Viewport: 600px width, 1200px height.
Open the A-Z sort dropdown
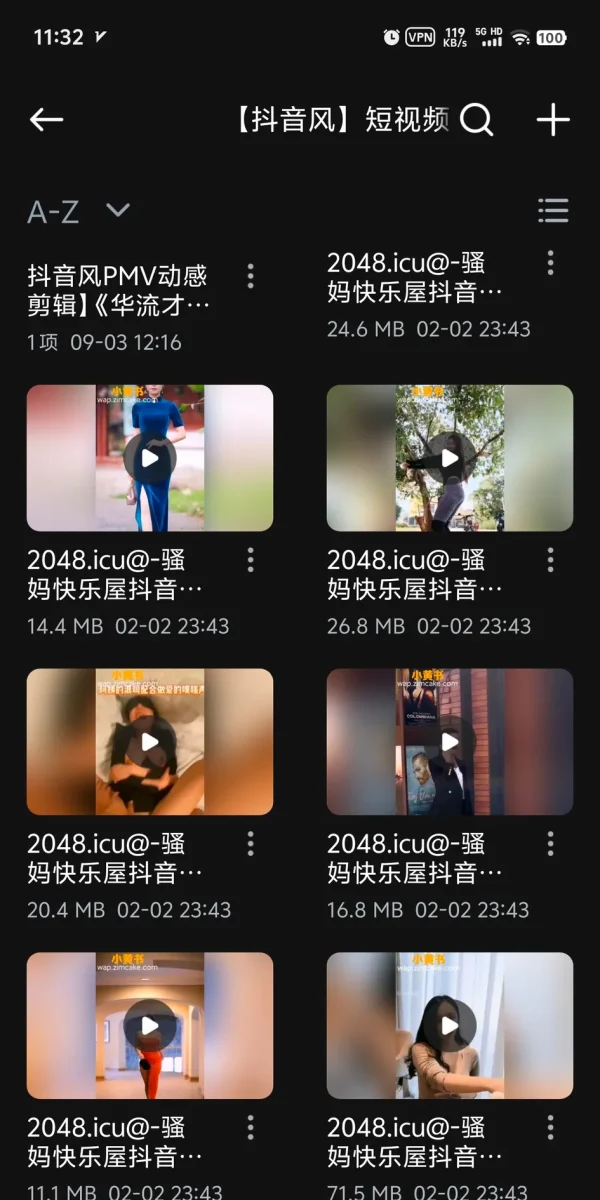click(78, 211)
